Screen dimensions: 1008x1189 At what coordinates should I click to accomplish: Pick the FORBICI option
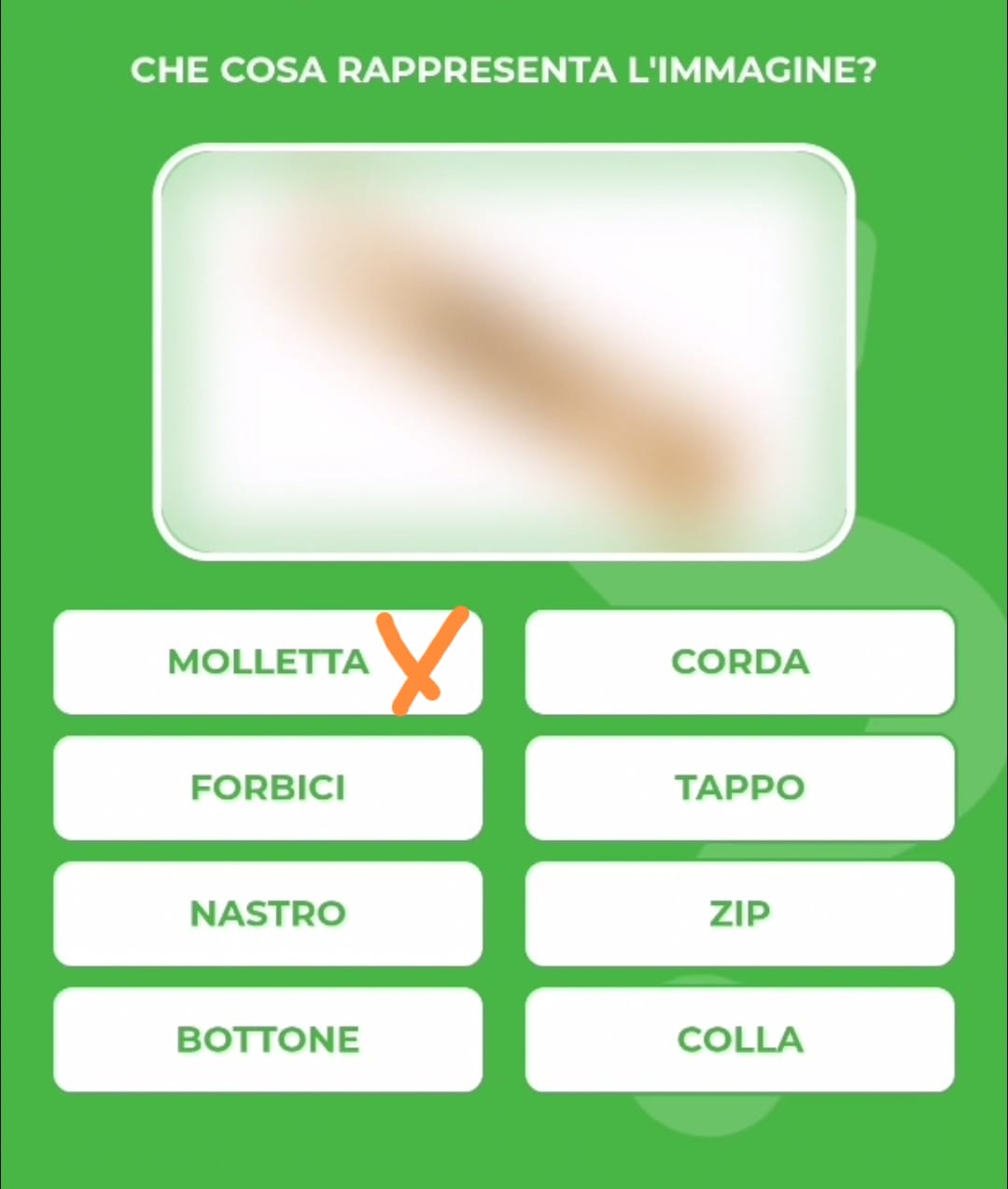pyautogui.click(x=268, y=788)
